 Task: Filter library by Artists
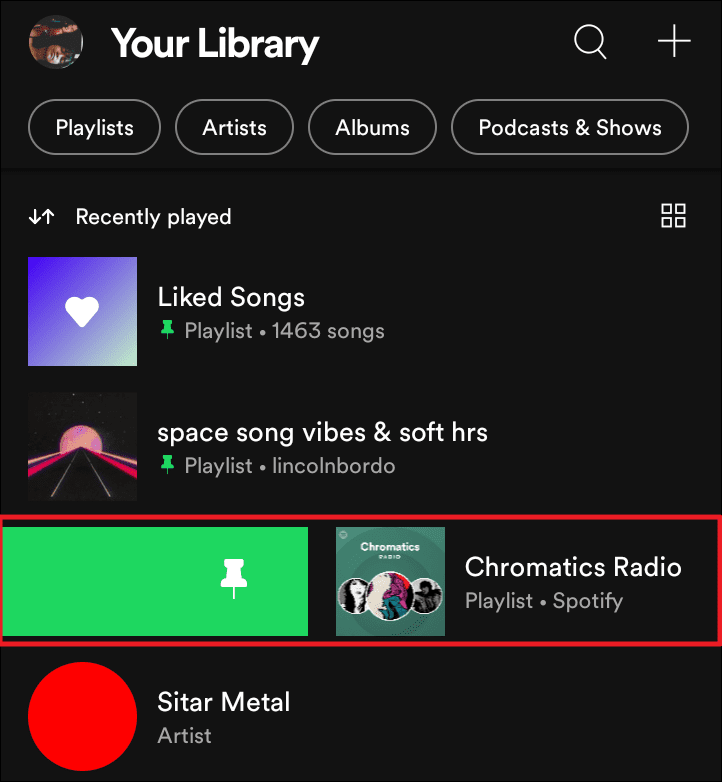pyautogui.click(x=235, y=128)
